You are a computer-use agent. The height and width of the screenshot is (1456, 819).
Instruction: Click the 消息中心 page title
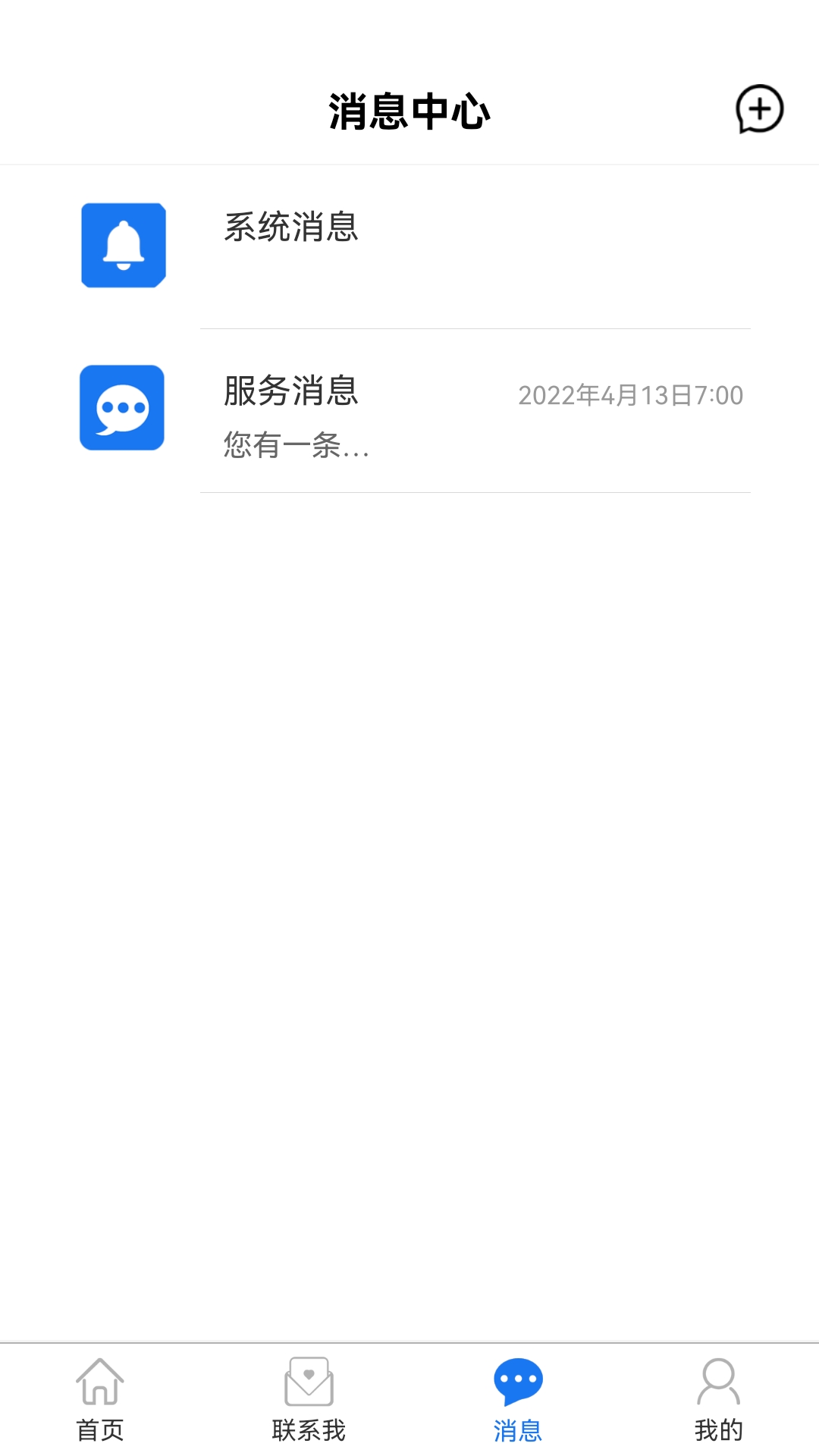pos(409,111)
